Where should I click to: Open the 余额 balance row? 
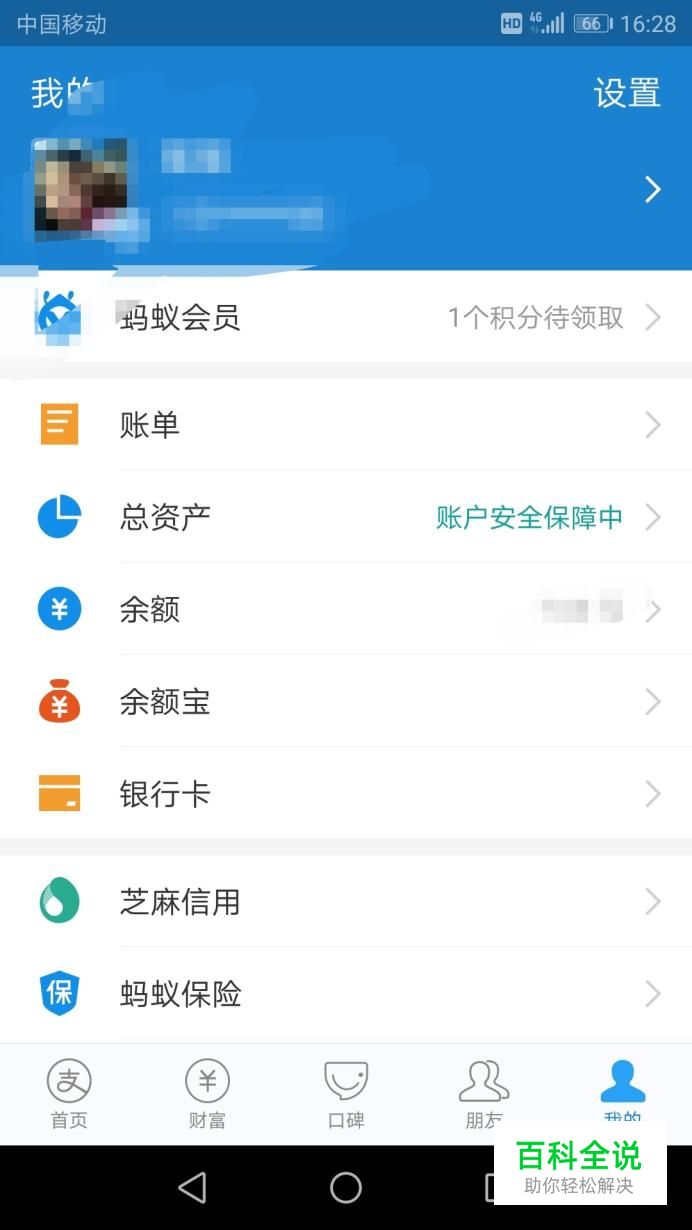(x=345, y=609)
